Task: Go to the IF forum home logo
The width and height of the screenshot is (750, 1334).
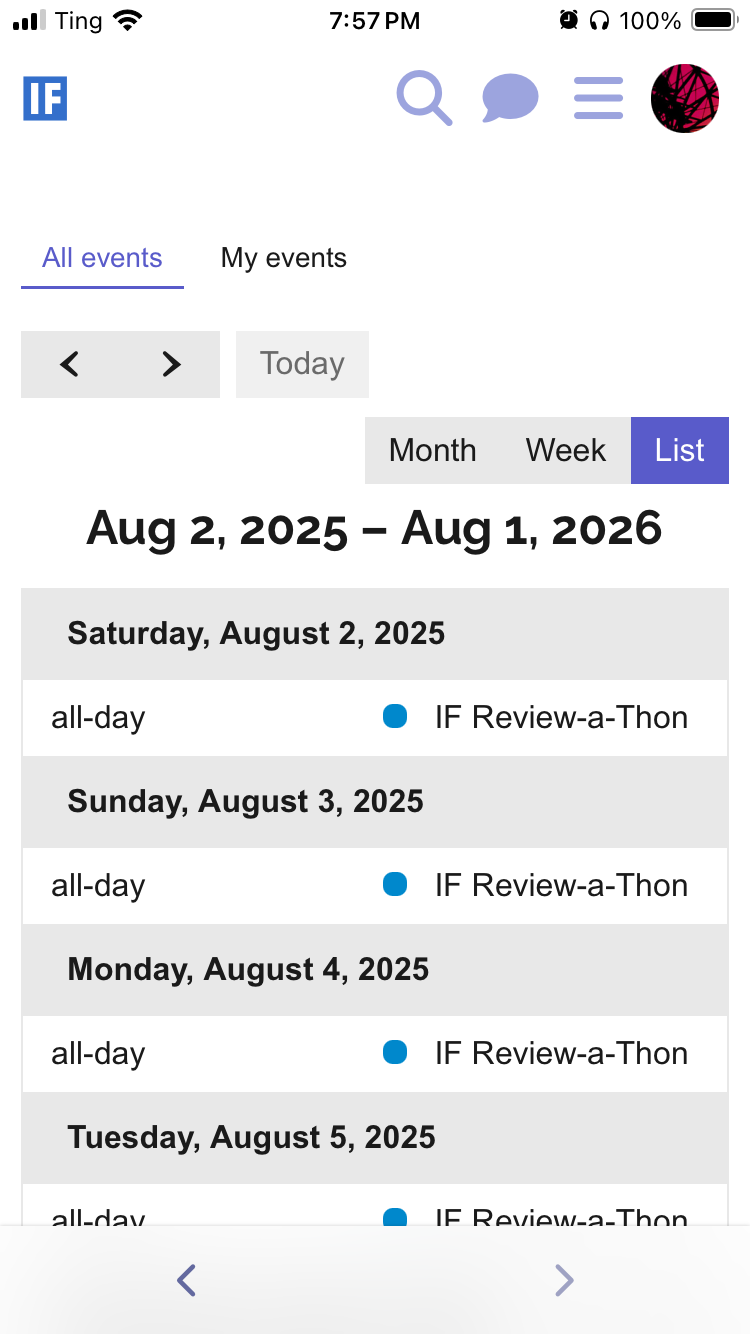Action: [45, 99]
